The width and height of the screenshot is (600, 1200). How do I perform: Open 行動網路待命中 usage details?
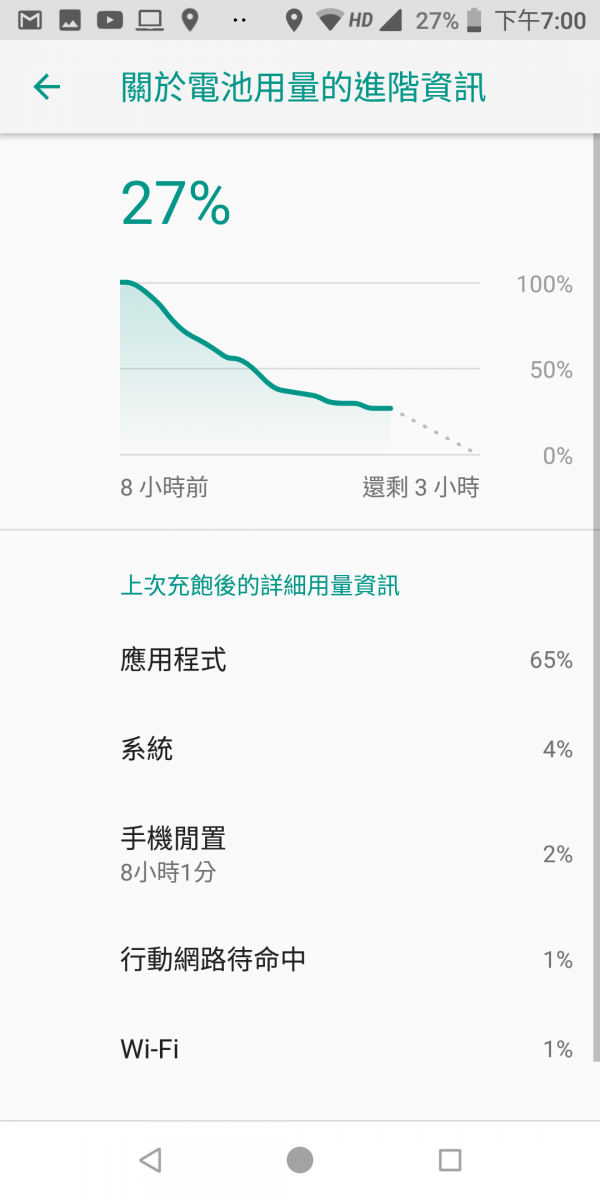pos(300,960)
